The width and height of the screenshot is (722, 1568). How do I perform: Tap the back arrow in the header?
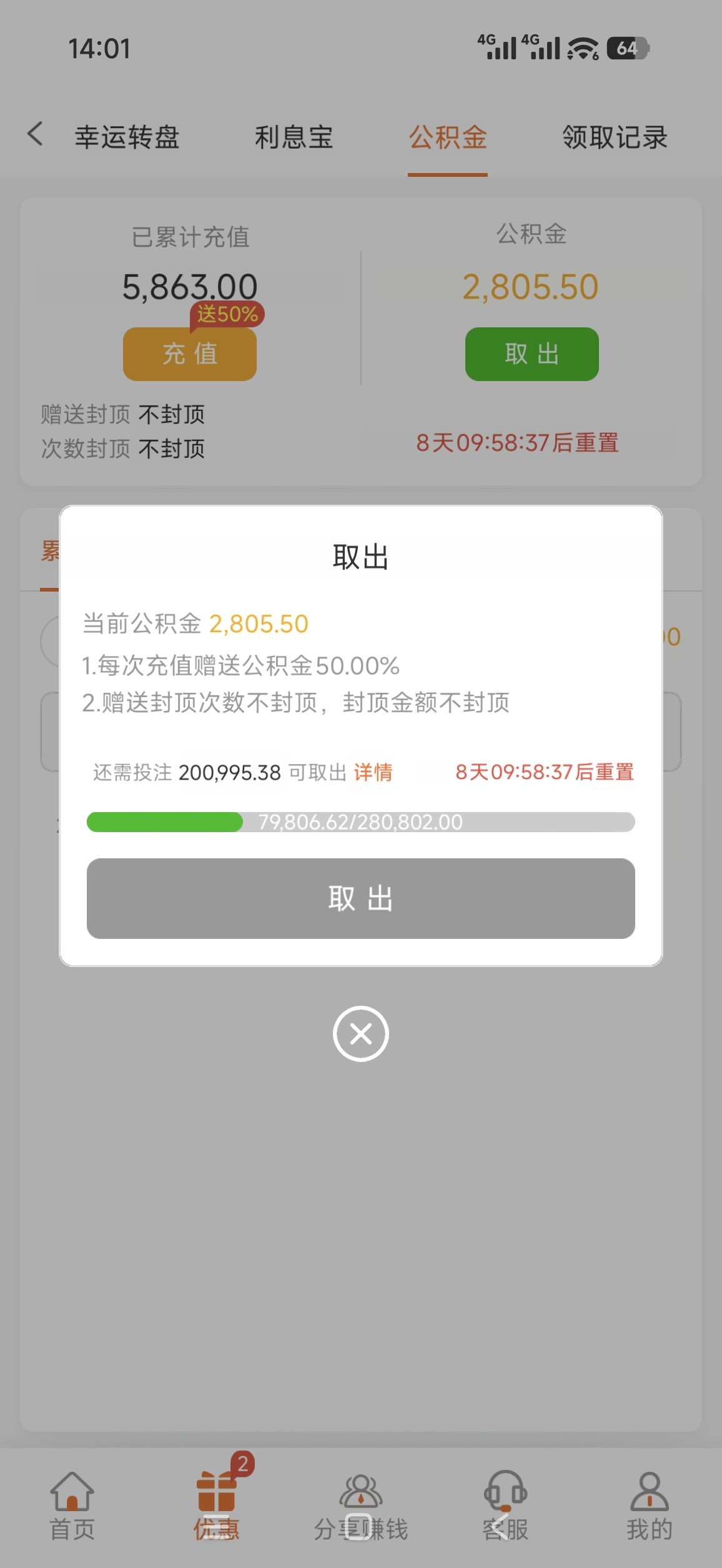coord(36,134)
